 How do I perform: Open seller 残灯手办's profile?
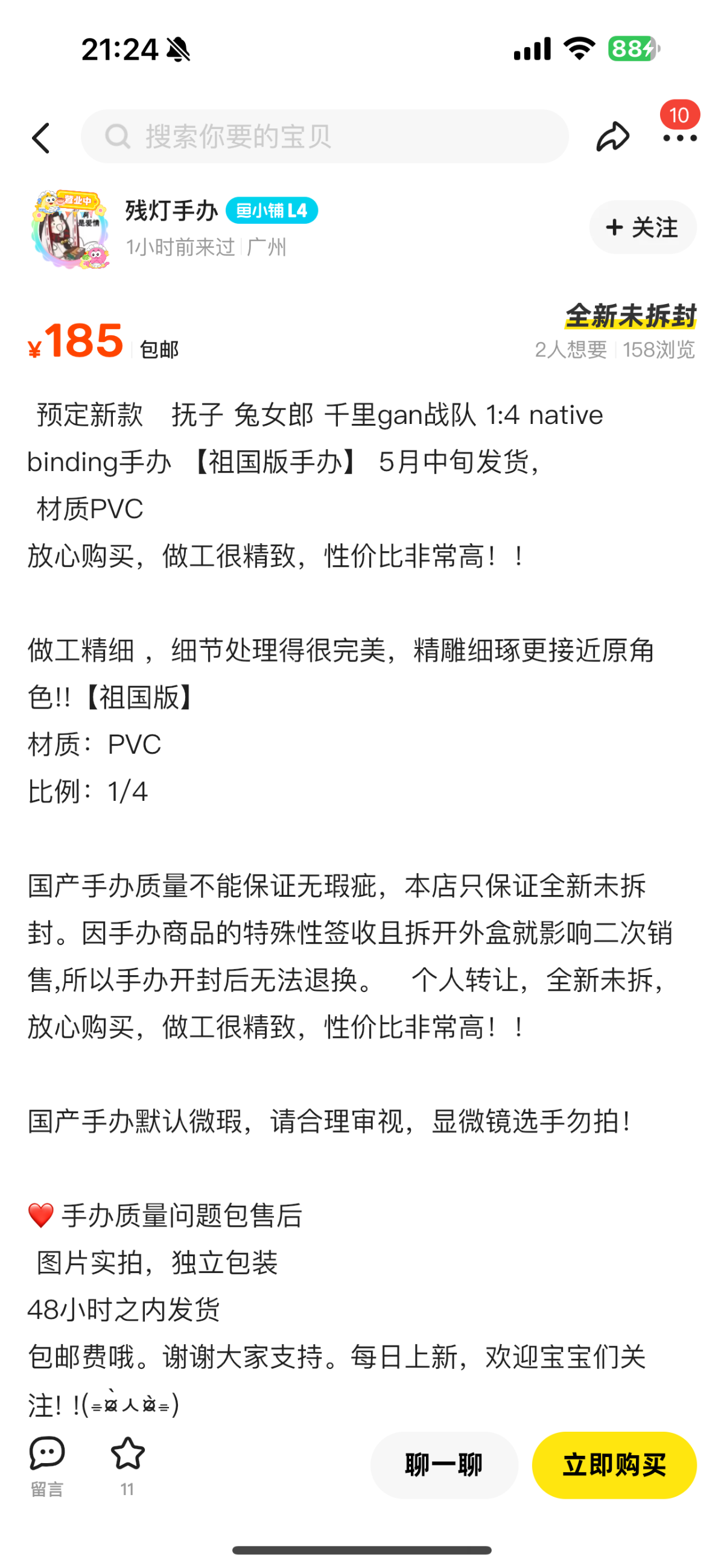pyautogui.click(x=171, y=210)
